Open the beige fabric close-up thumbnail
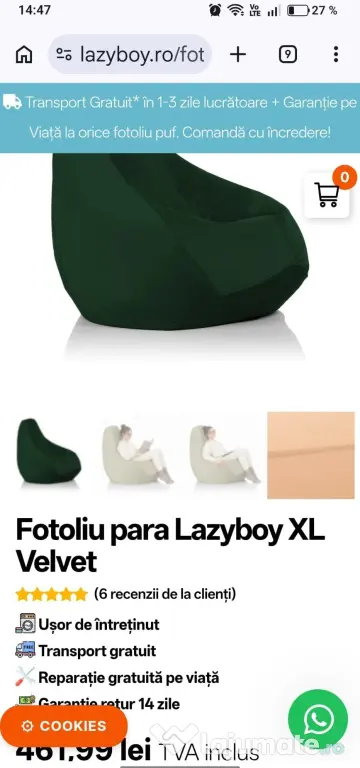The image size is (360, 768). 311,455
